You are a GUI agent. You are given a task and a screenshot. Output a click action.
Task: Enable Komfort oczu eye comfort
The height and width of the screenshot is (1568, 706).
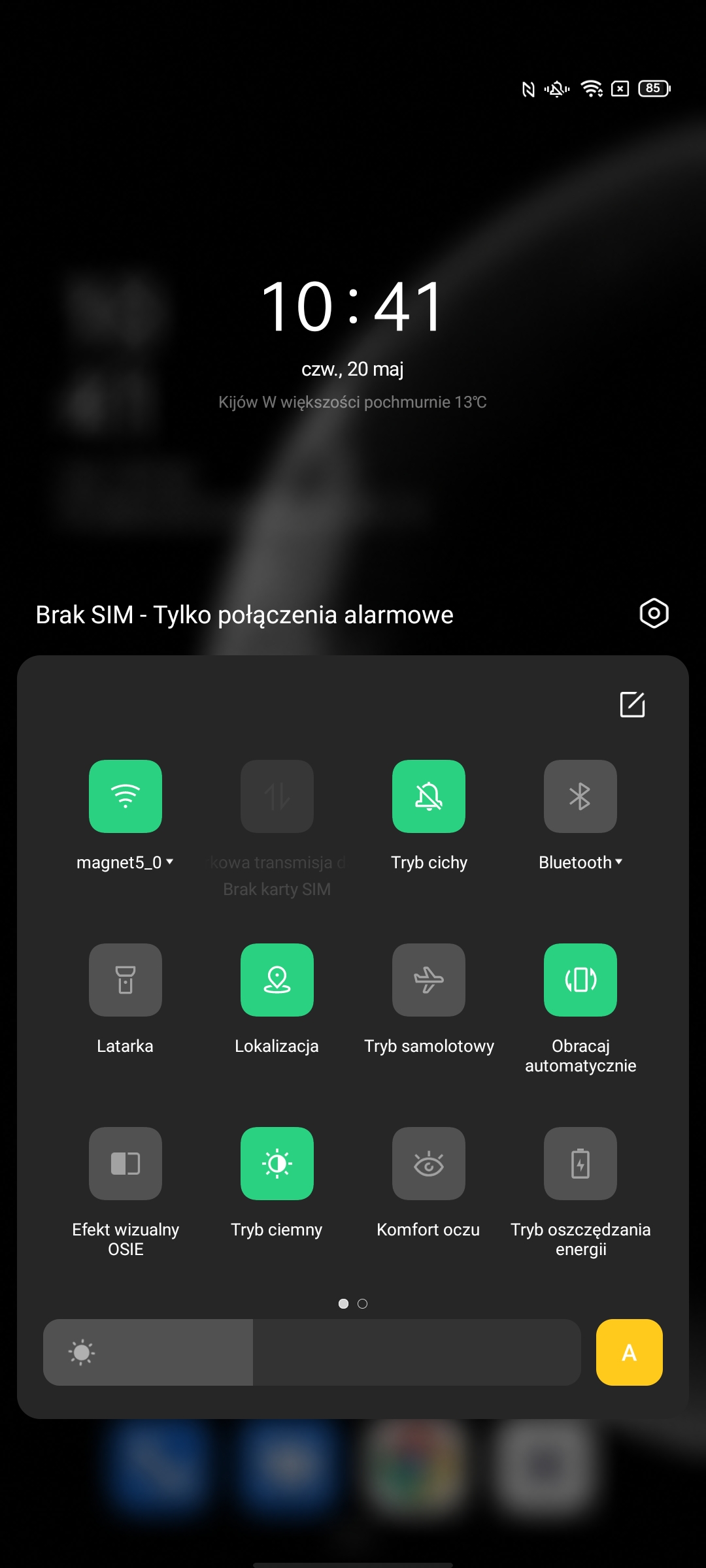(x=429, y=1164)
